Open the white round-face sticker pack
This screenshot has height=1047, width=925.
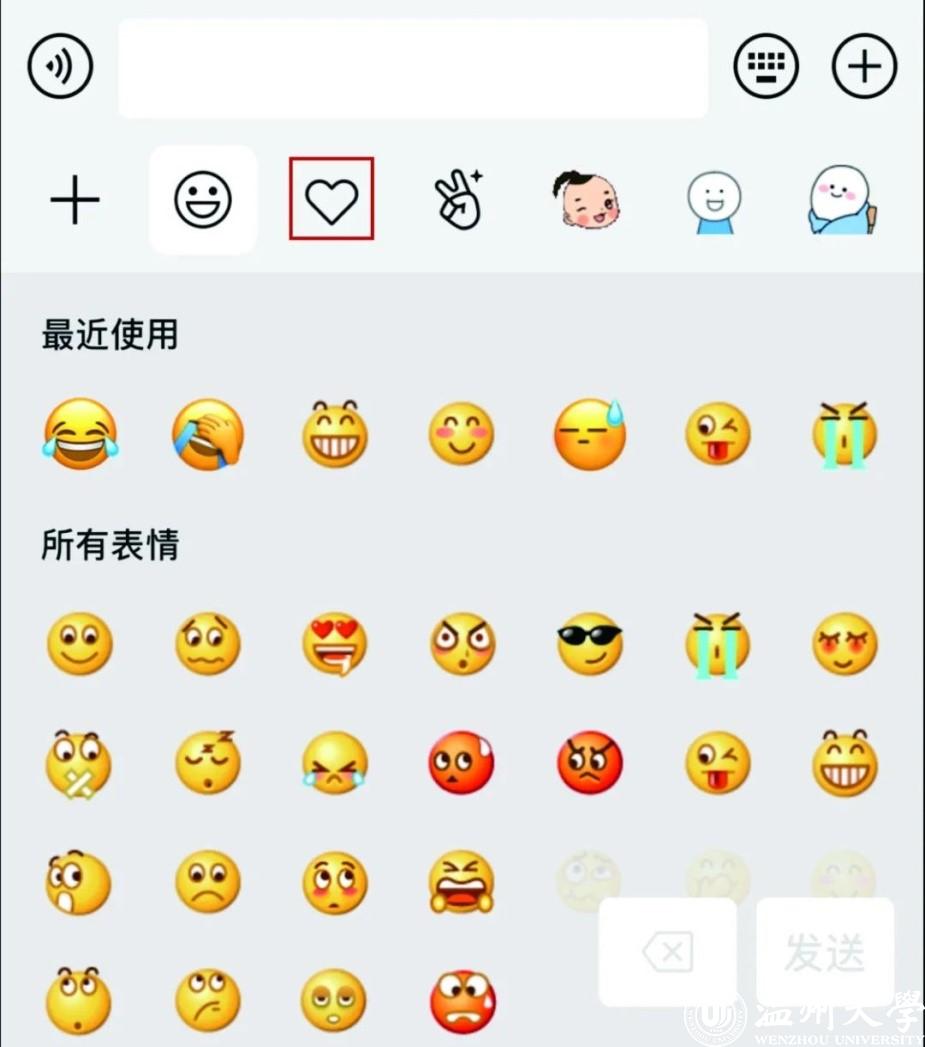coord(714,202)
